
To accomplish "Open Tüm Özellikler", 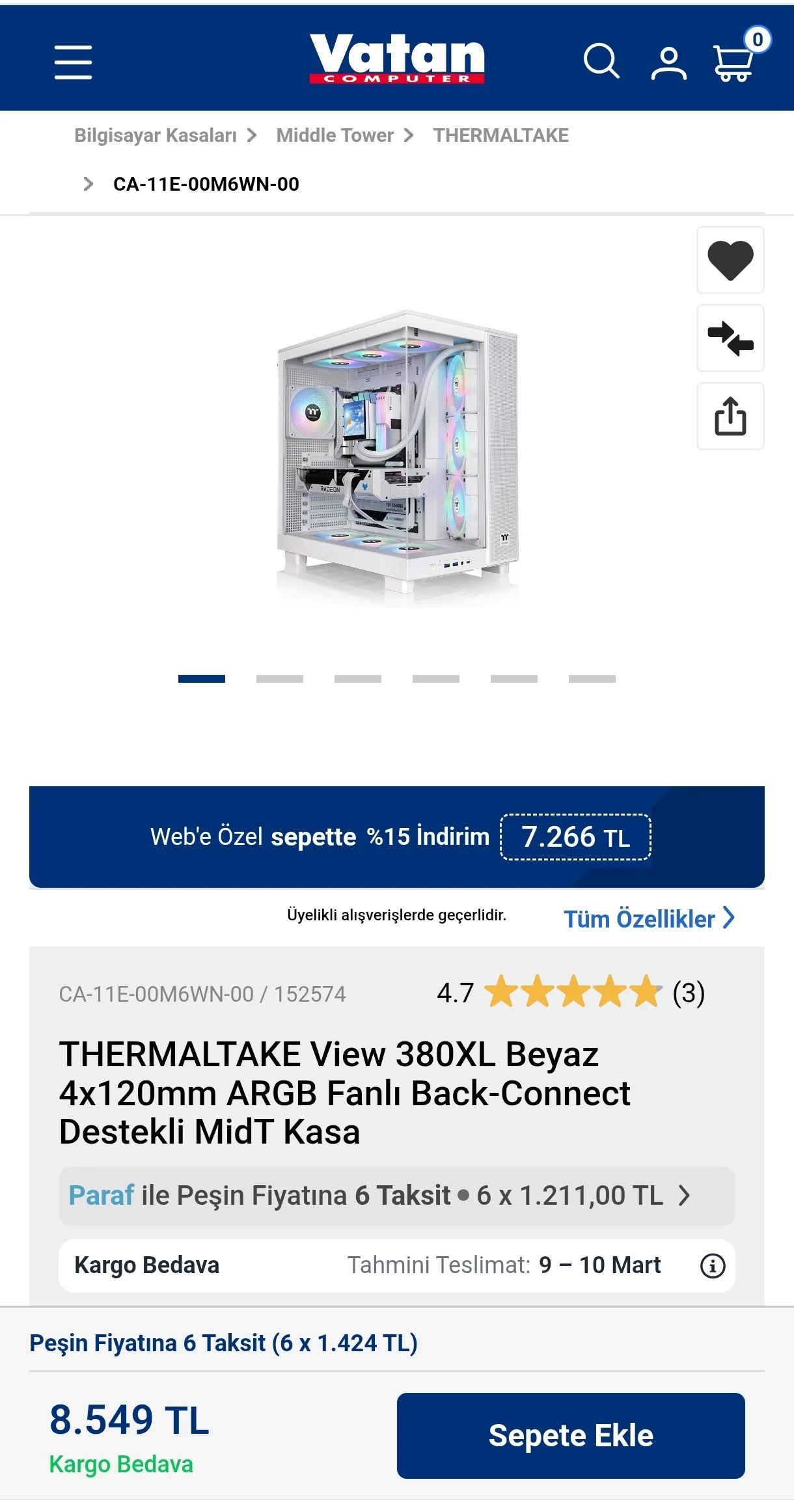I will tap(648, 919).
